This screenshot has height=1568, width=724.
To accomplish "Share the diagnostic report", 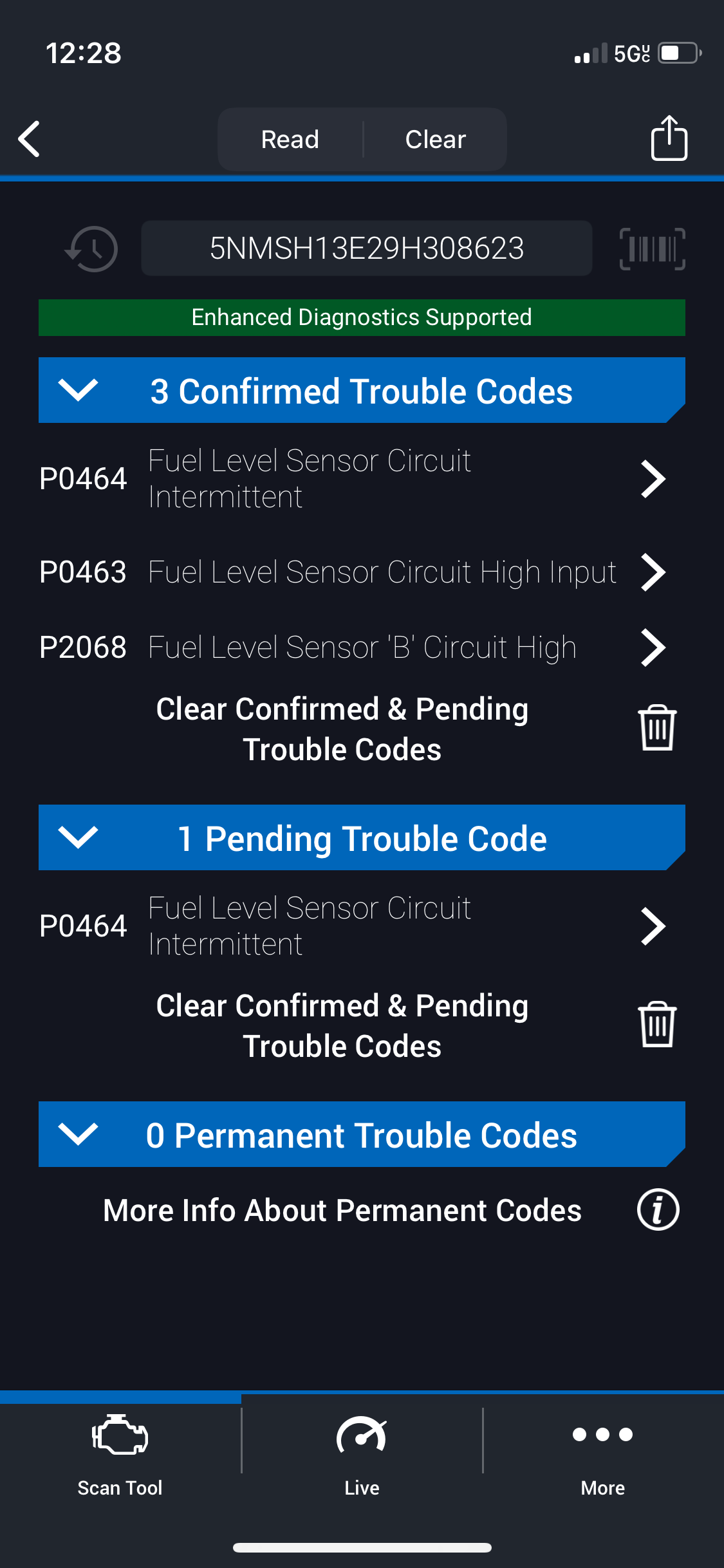I will click(x=669, y=138).
